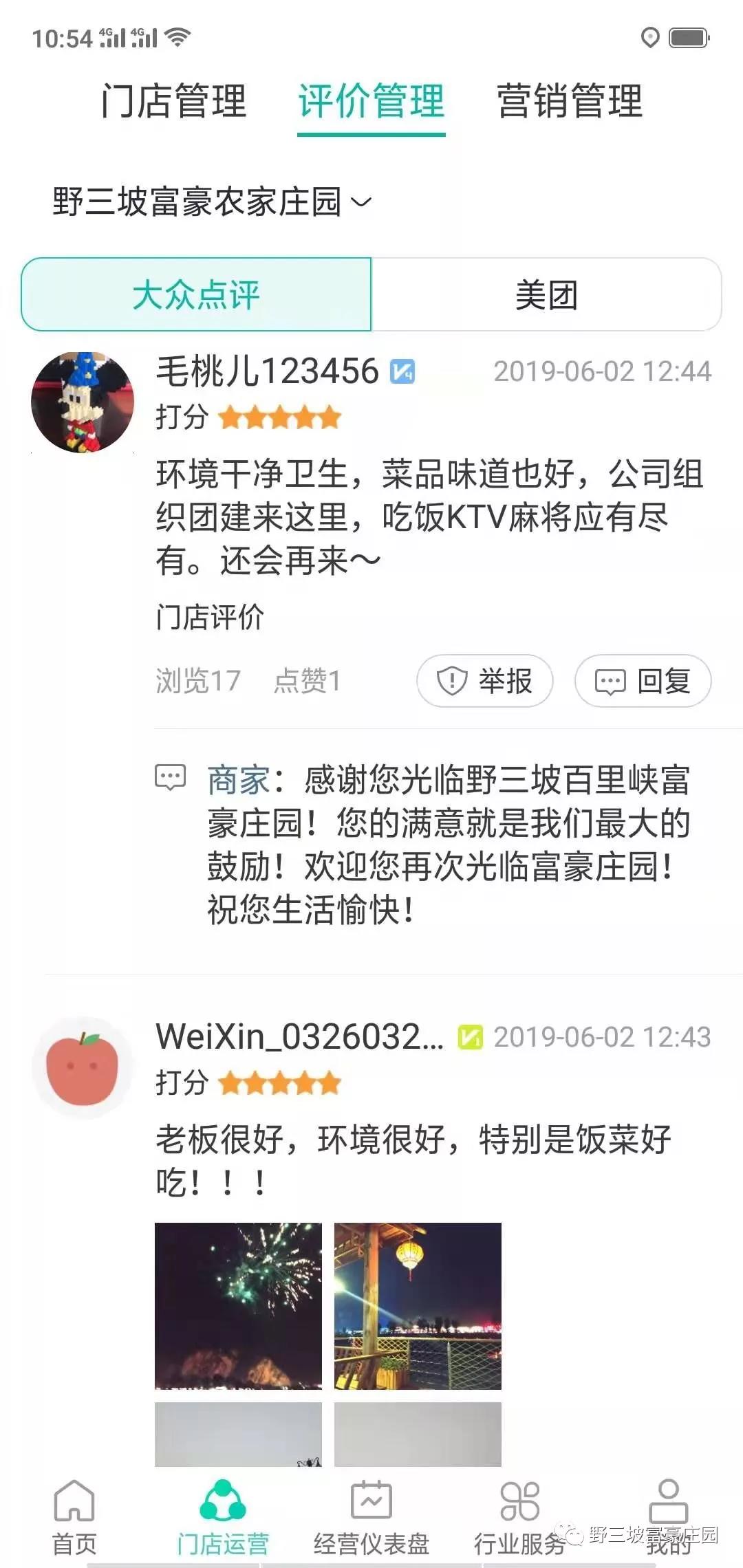Select the 营销管理 top tab
The height and width of the screenshot is (1568, 743).
570,101
